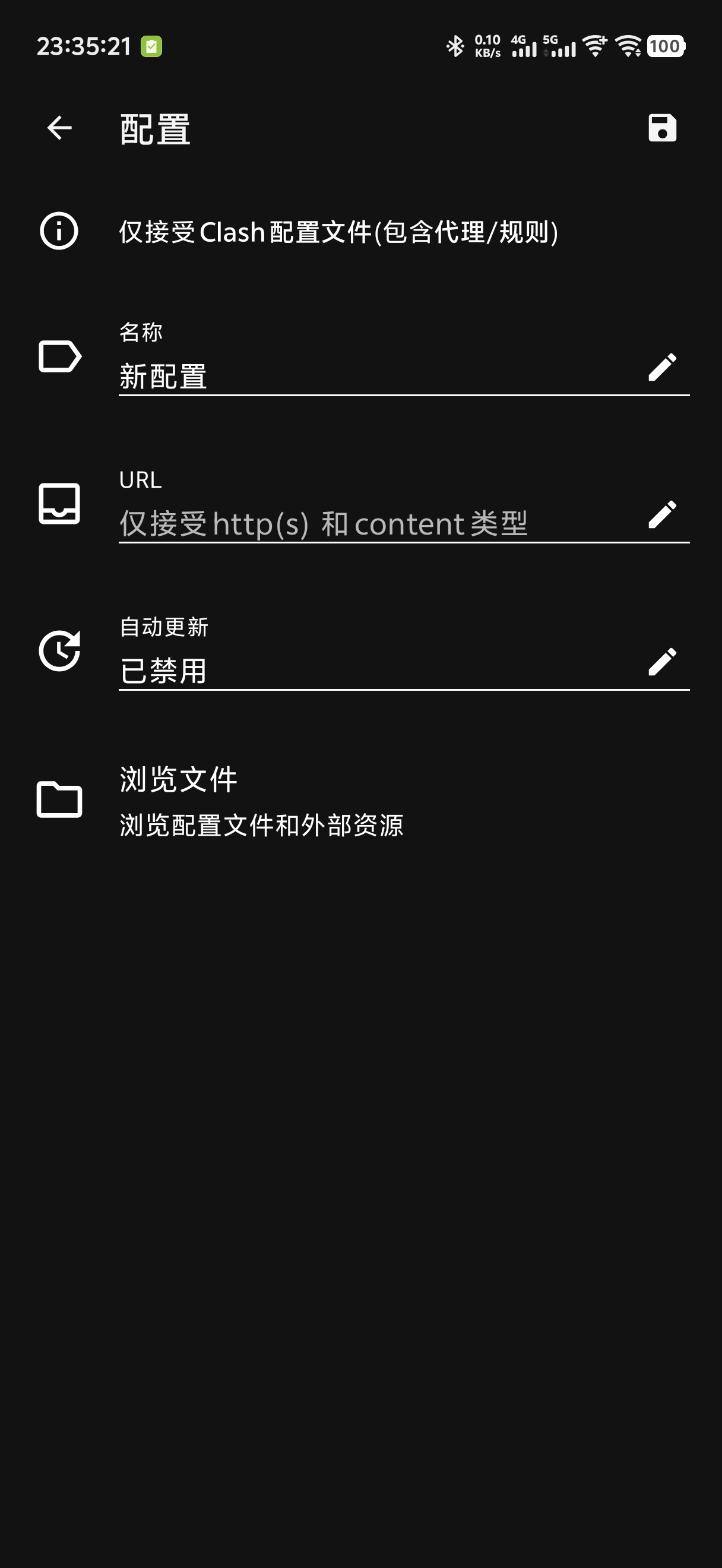Go back using the arrow icon
The image size is (722, 1568).
click(59, 128)
